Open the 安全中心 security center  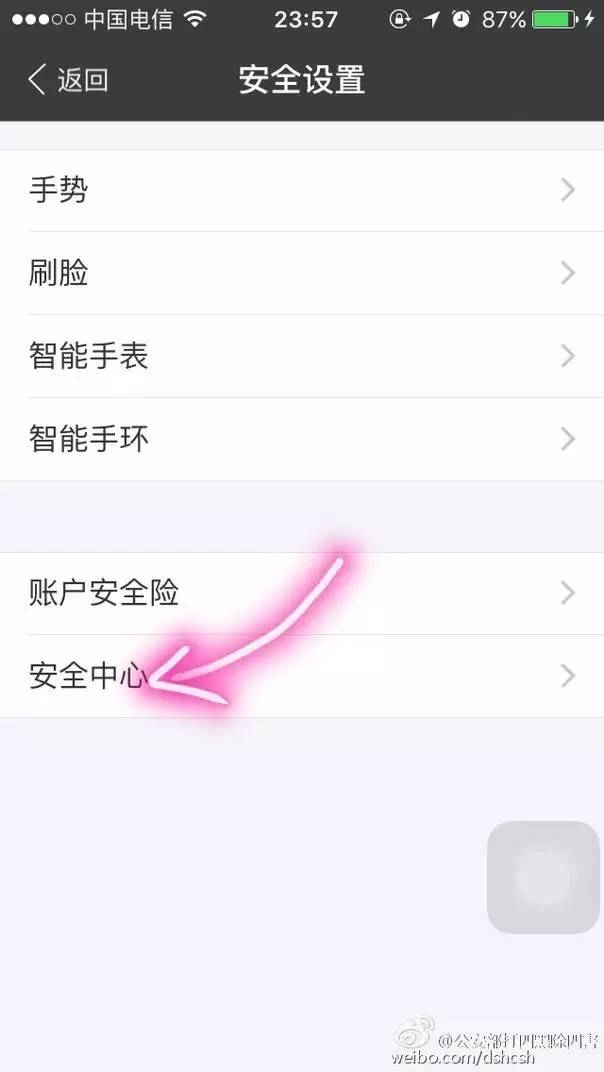click(300, 676)
